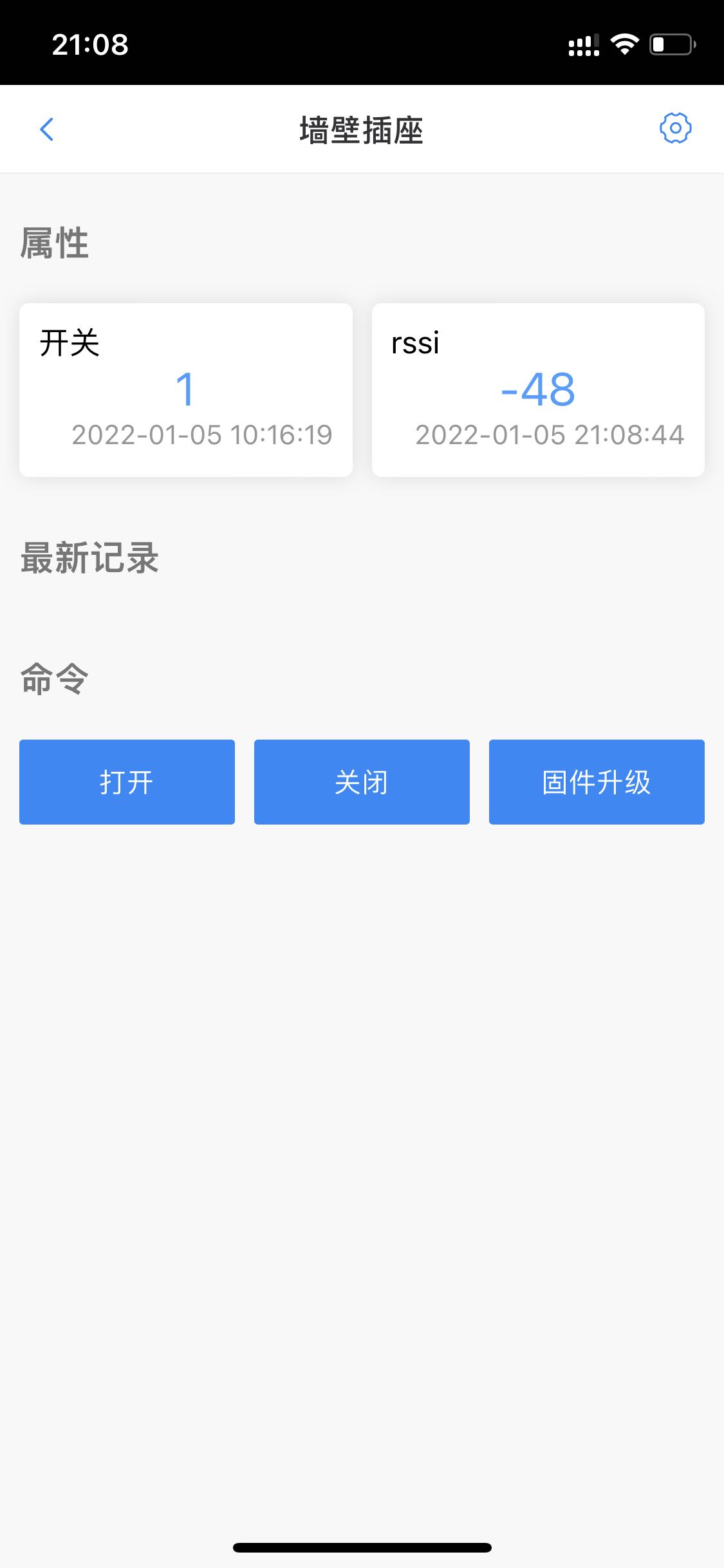Image resolution: width=724 pixels, height=1568 pixels.
Task: Open the rssi property card
Action: [x=538, y=389]
